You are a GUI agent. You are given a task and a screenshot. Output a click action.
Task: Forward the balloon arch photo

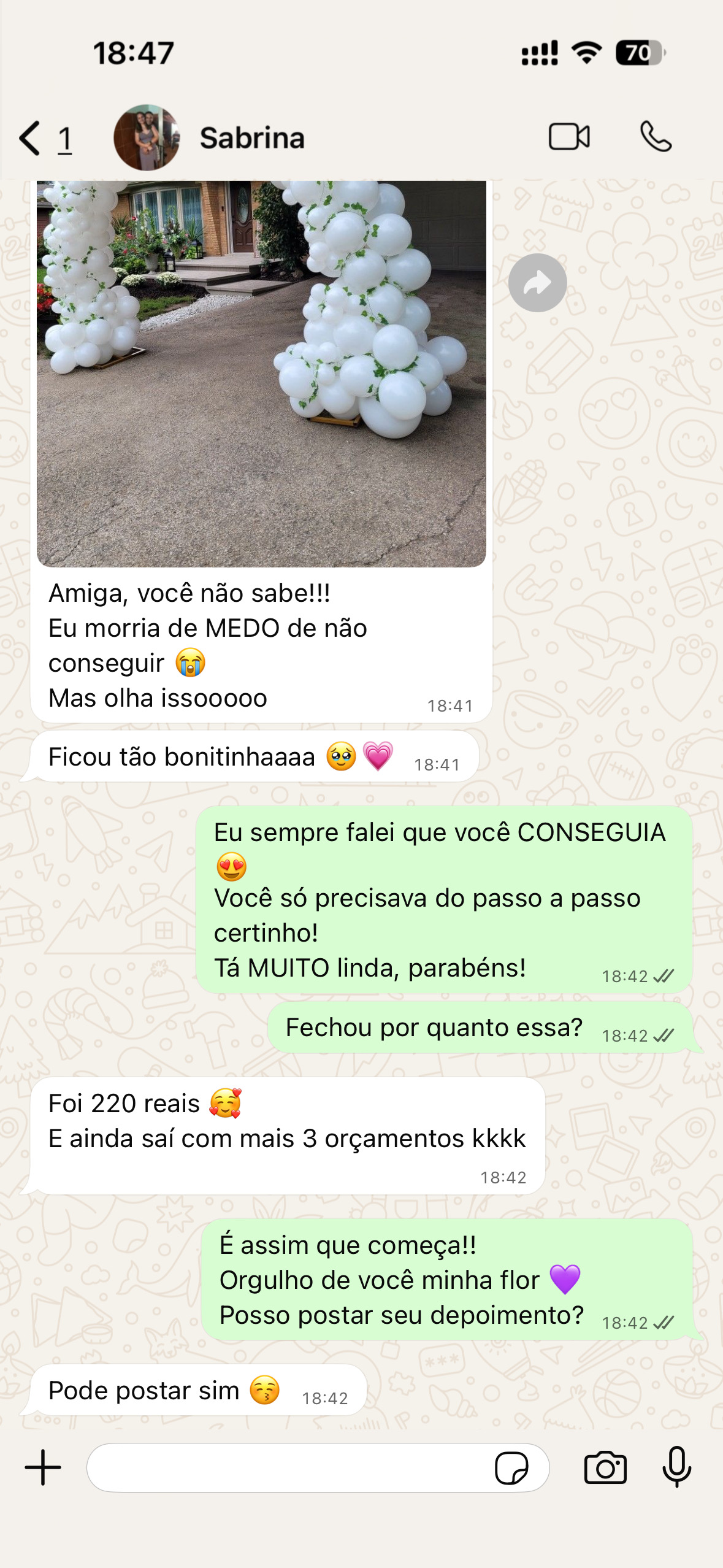[538, 283]
